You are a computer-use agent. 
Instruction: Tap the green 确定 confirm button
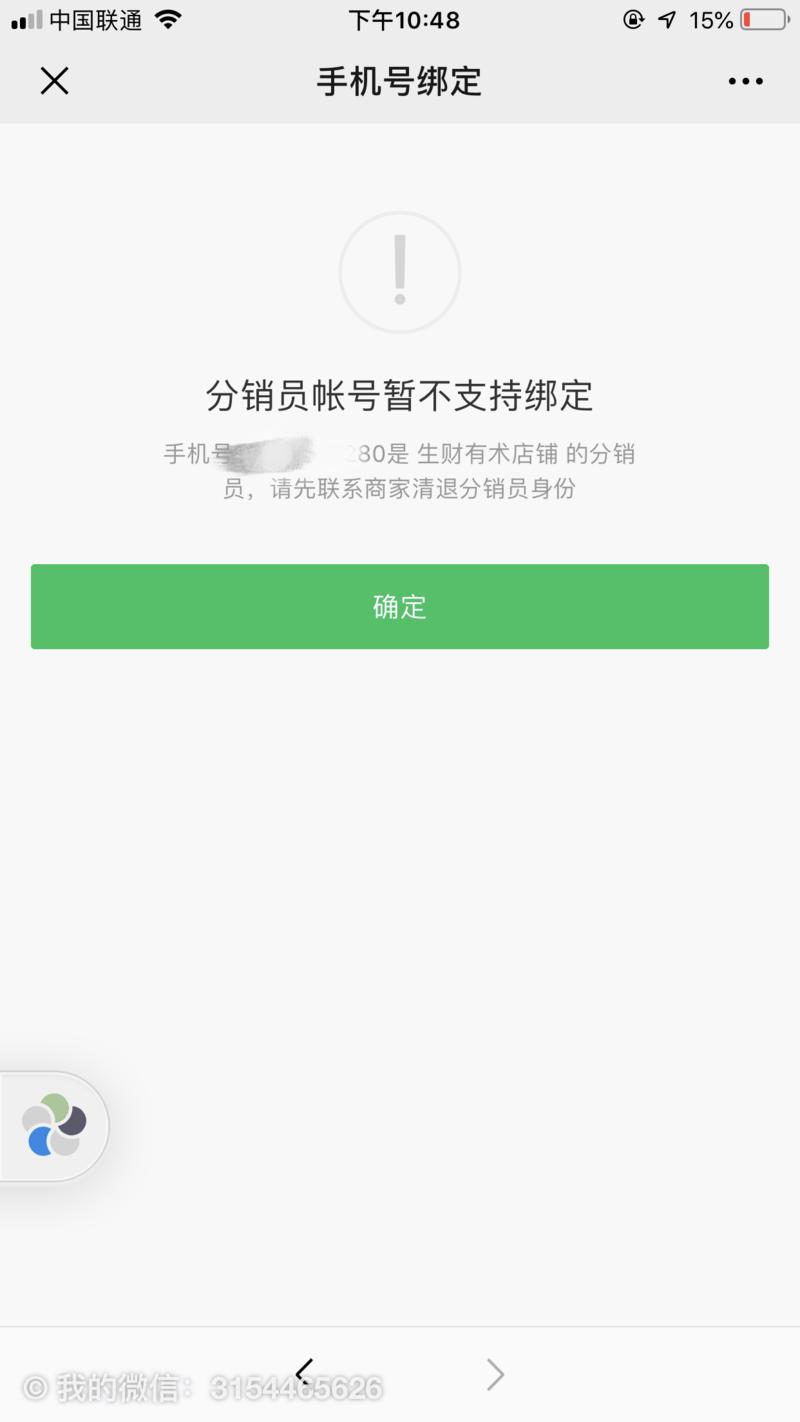tap(400, 606)
